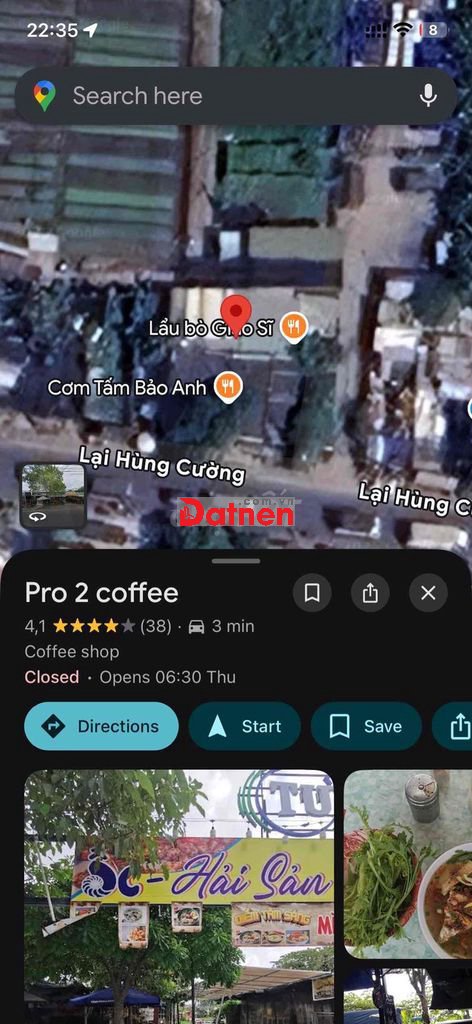Close the Pro 2 coffee place card
This screenshot has width=472, height=1024.
tap(428, 593)
